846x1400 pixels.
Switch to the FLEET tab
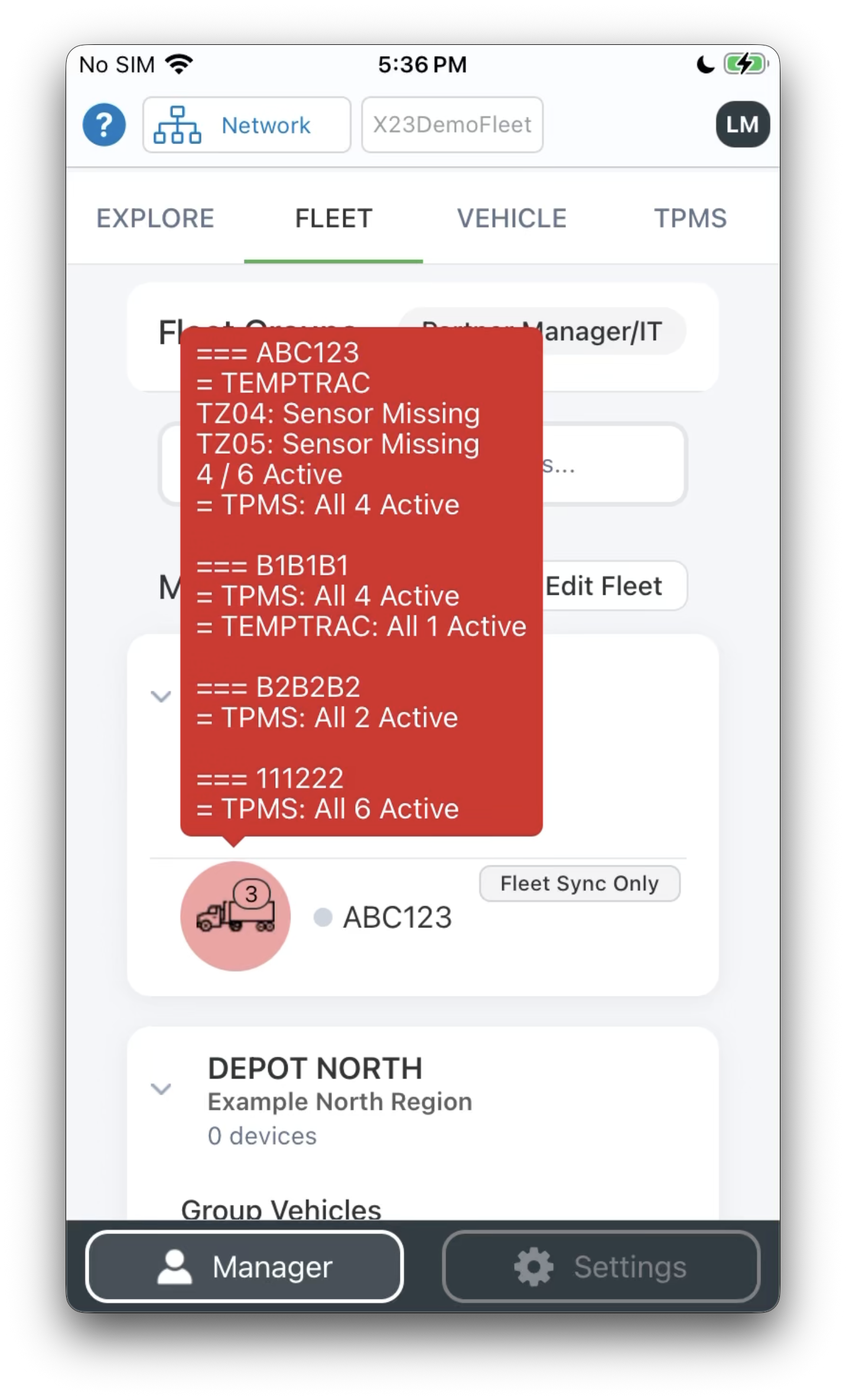coord(334,219)
